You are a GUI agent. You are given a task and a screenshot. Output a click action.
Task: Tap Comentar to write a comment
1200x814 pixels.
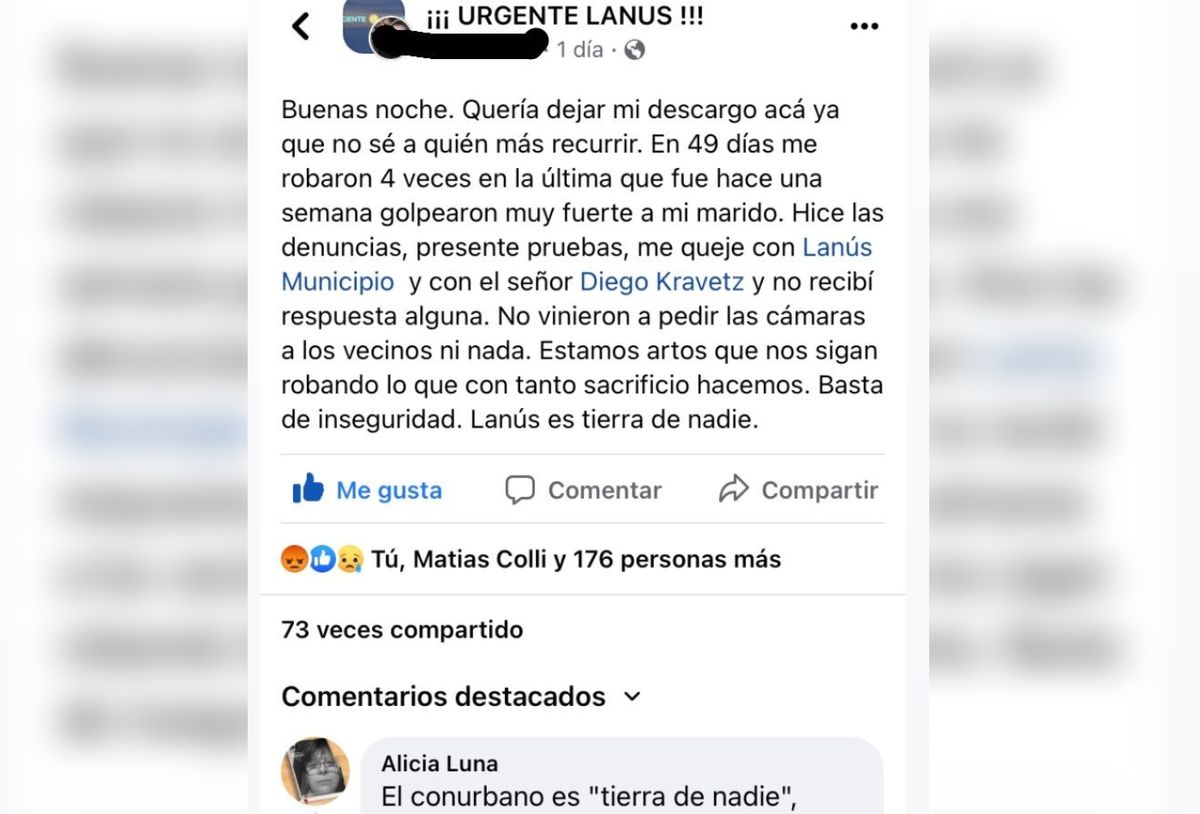click(584, 490)
